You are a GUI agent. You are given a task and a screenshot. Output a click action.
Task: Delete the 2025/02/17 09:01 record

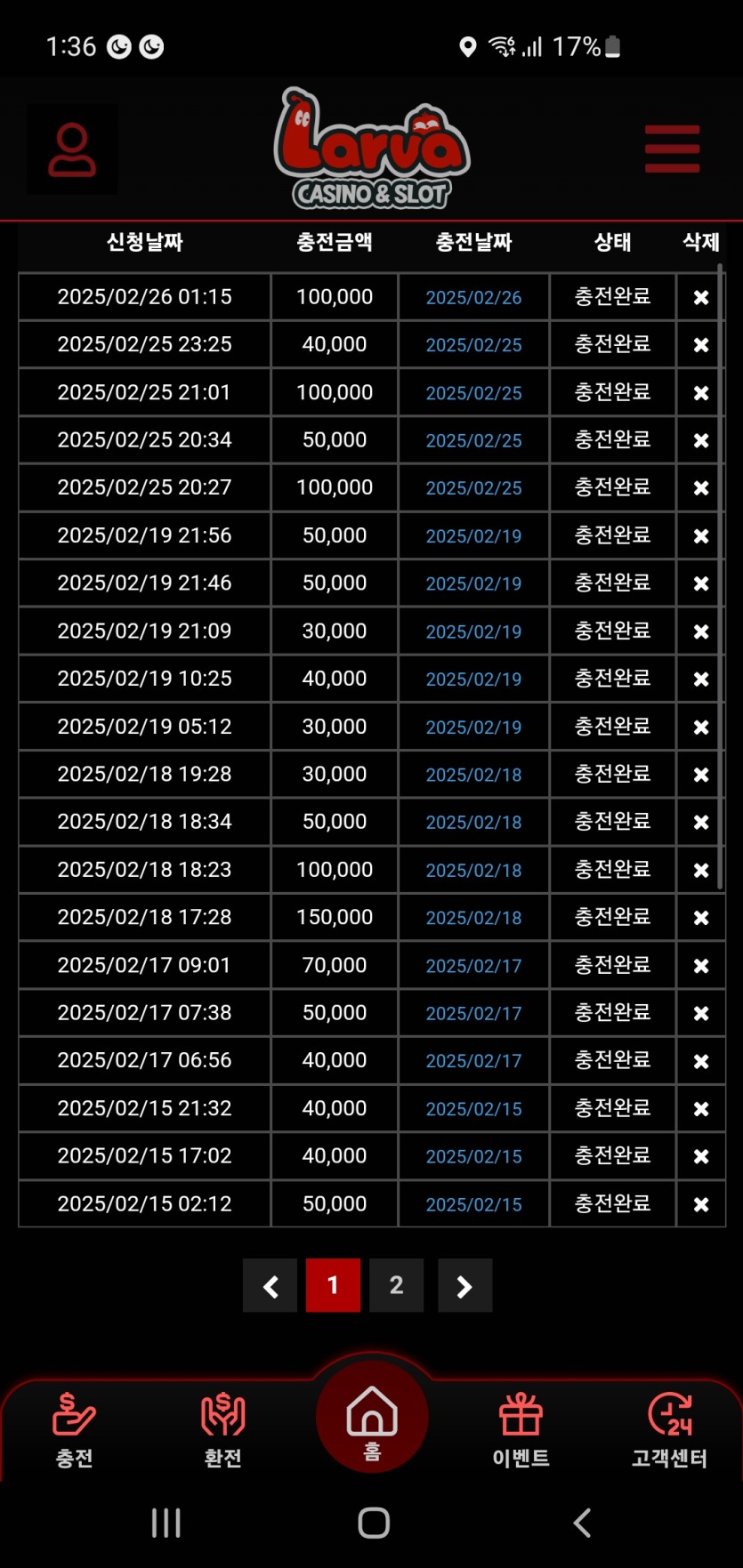click(701, 966)
